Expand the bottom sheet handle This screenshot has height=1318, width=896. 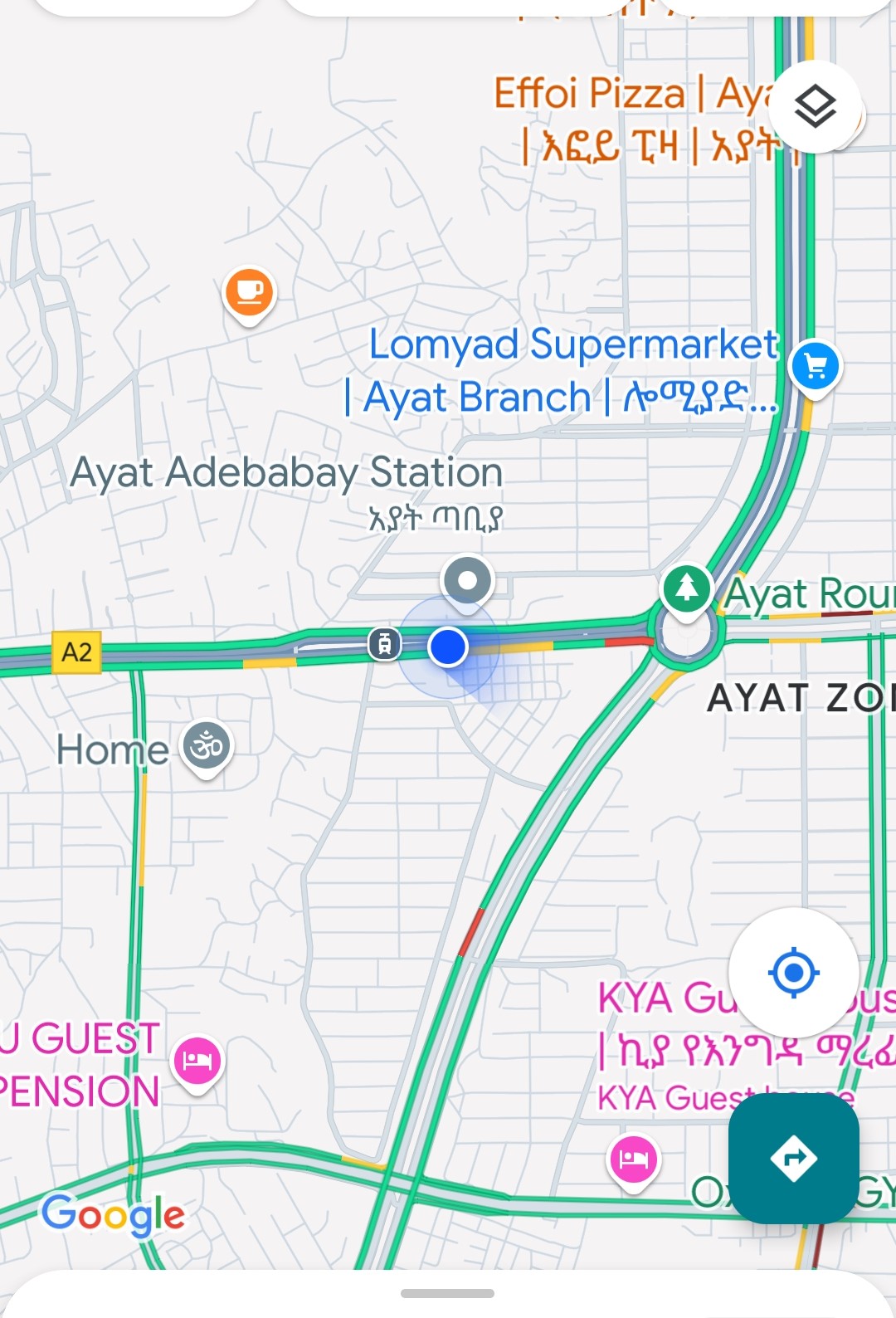pos(448,1293)
